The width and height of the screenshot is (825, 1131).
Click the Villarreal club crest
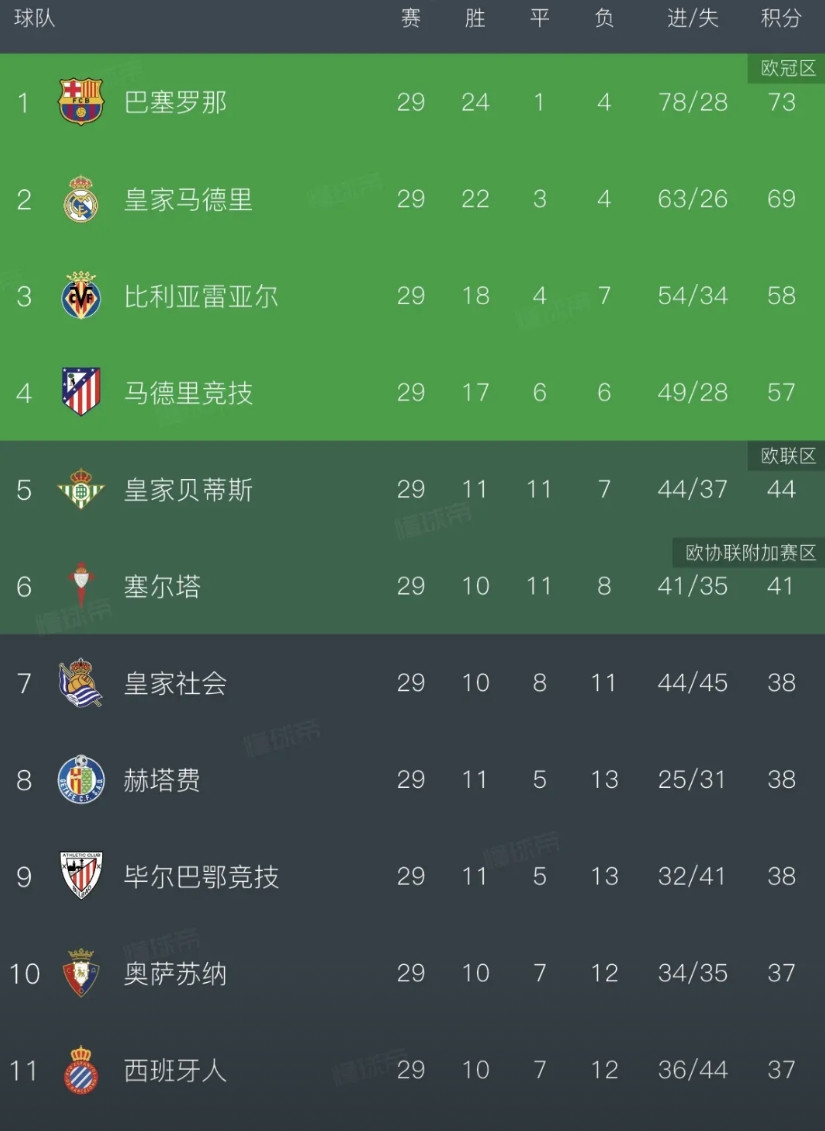pos(81,296)
